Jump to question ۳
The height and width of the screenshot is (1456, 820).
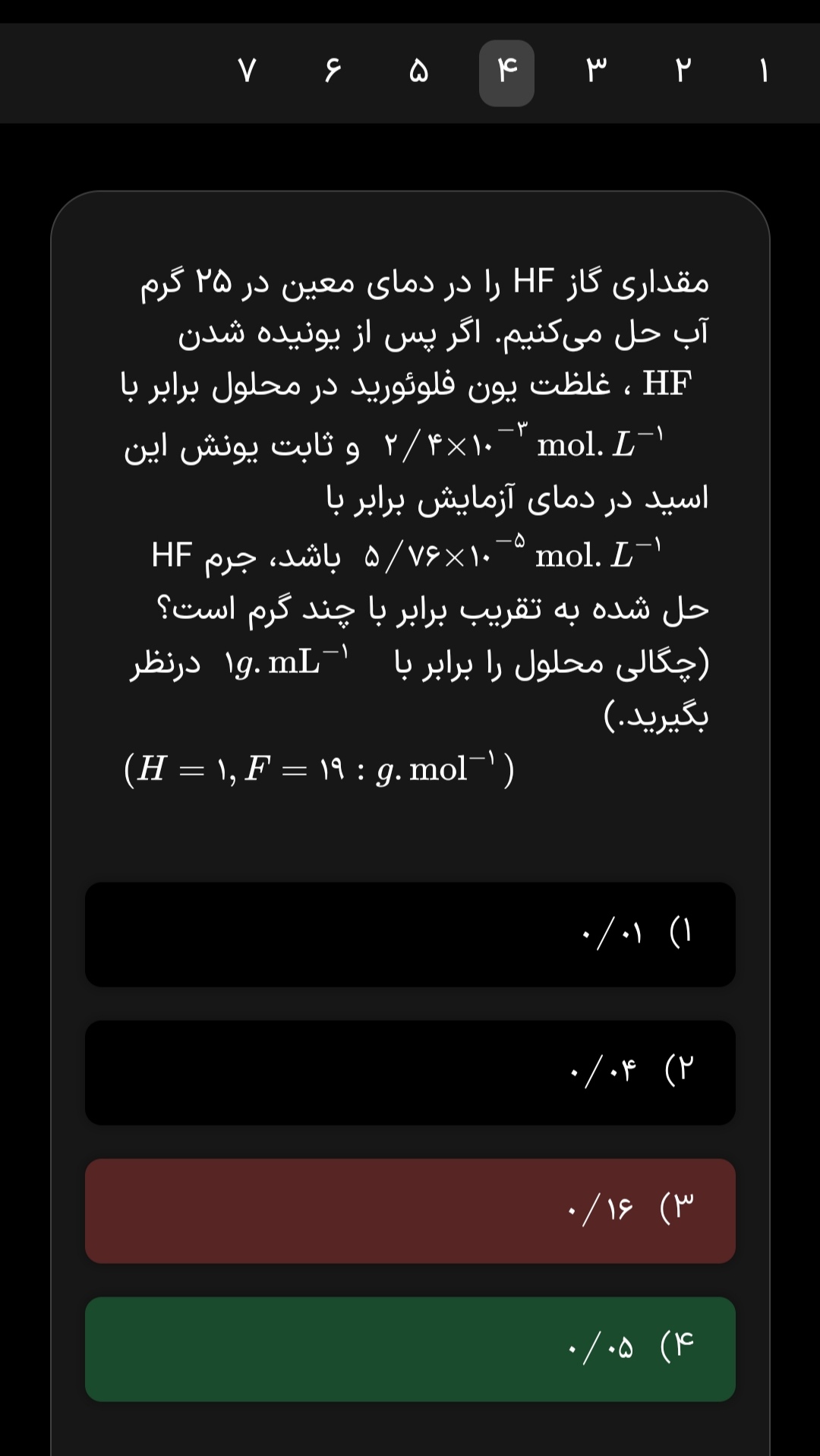pyautogui.click(x=596, y=72)
